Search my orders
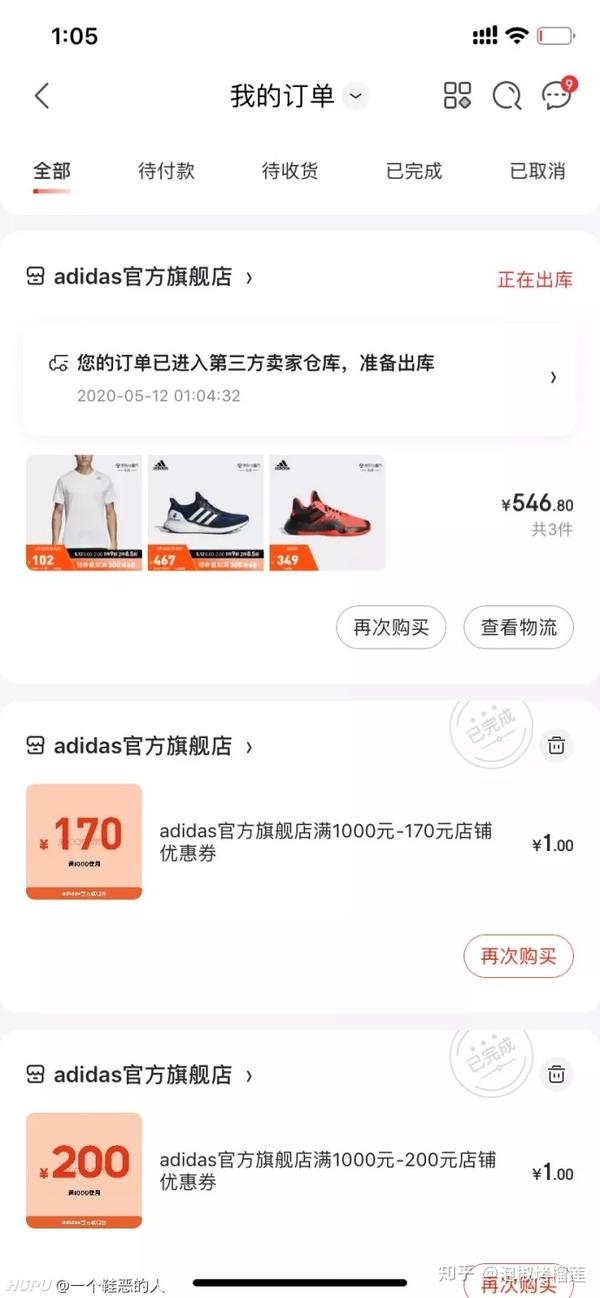 507,96
